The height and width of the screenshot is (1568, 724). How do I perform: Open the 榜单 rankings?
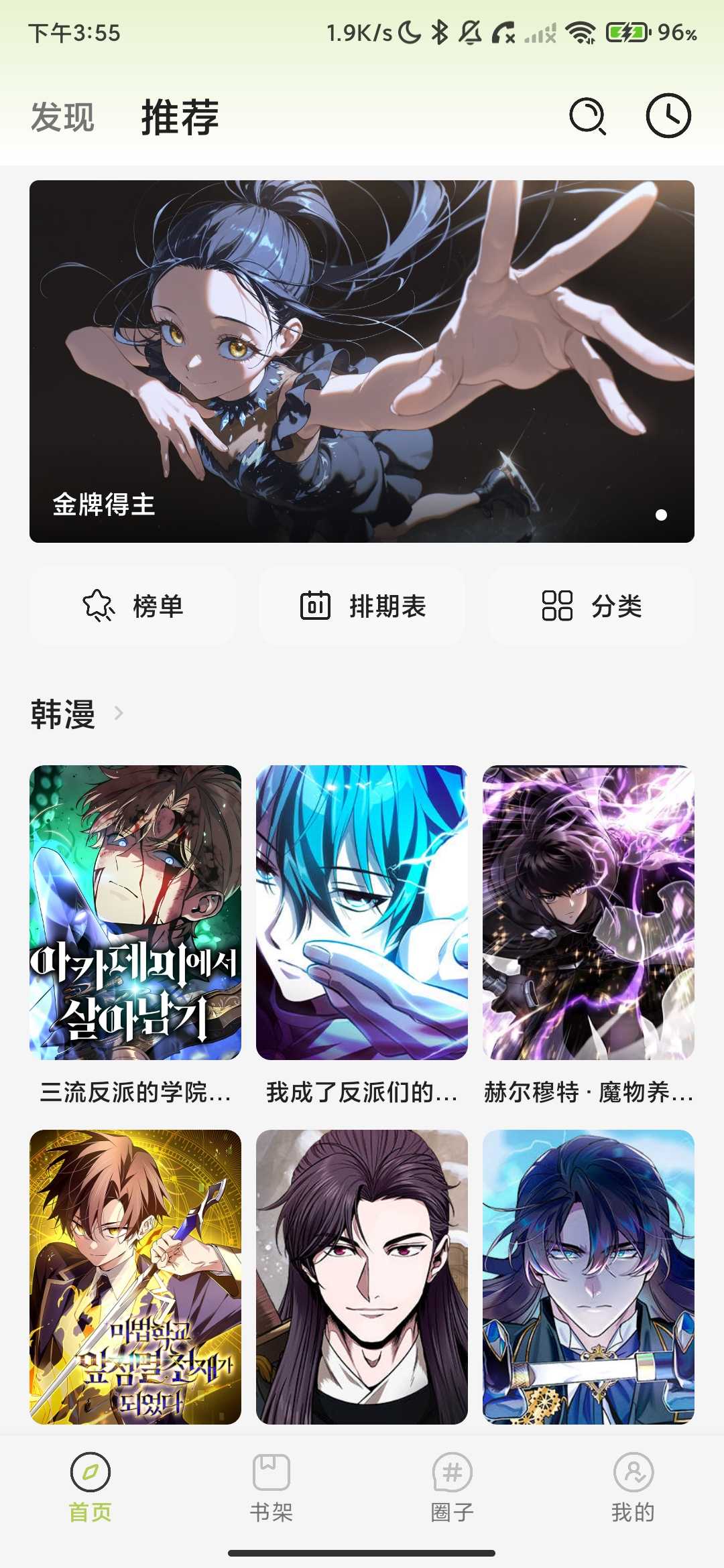point(133,606)
